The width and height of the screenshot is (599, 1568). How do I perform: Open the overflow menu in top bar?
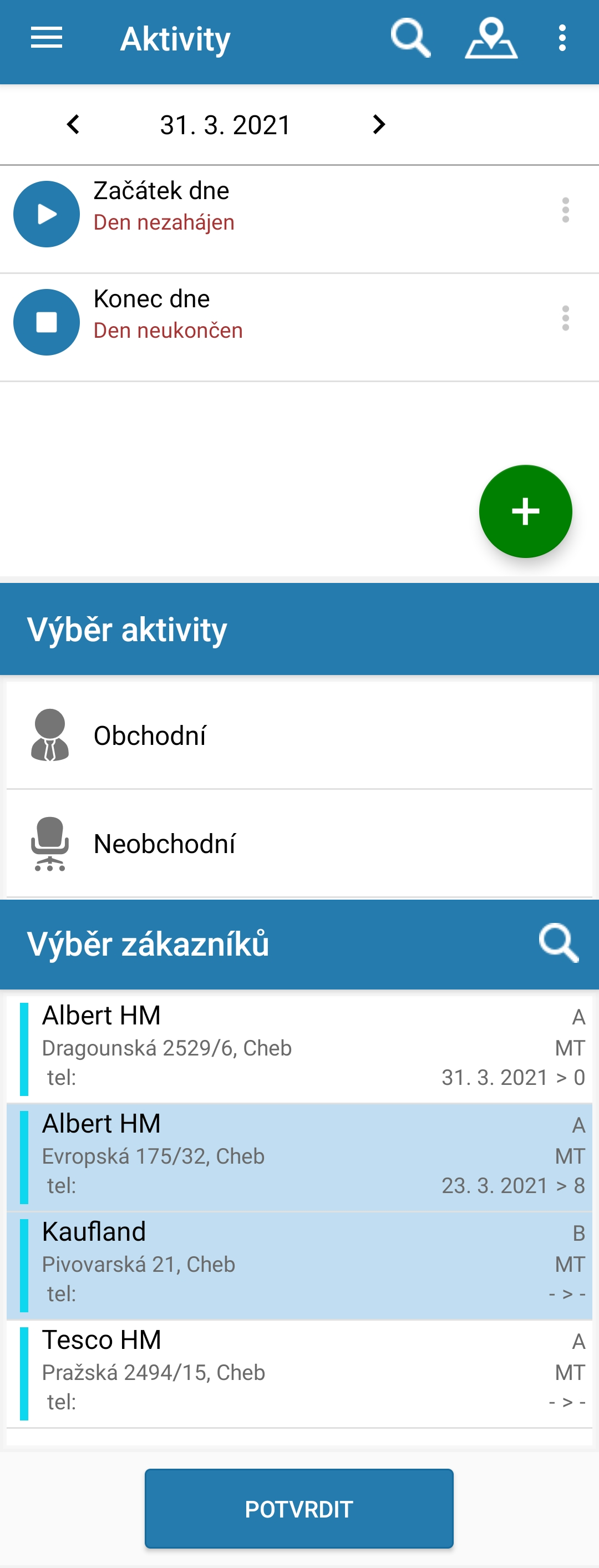[561, 39]
